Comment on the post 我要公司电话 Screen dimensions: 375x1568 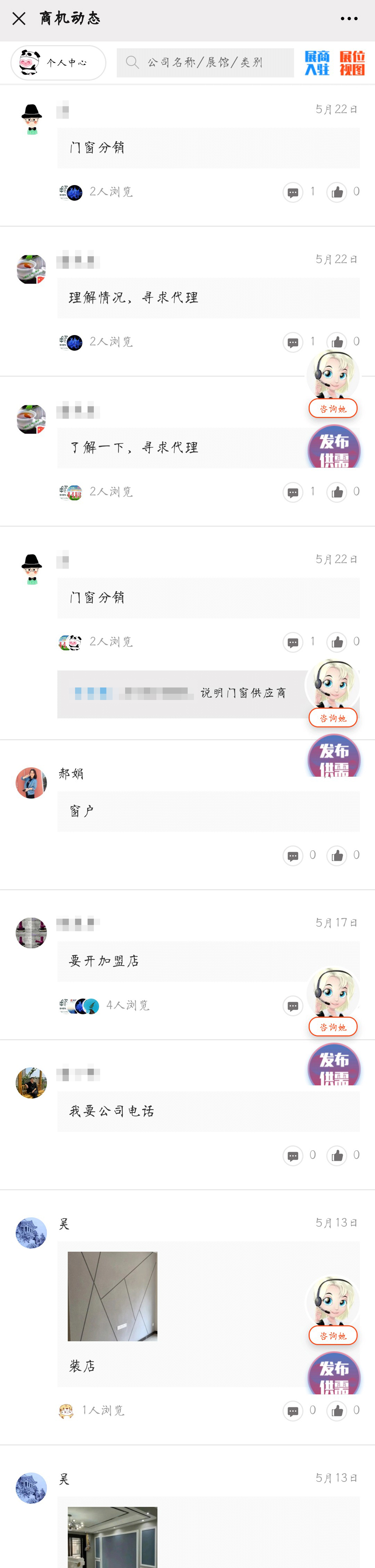pyautogui.click(x=293, y=1155)
